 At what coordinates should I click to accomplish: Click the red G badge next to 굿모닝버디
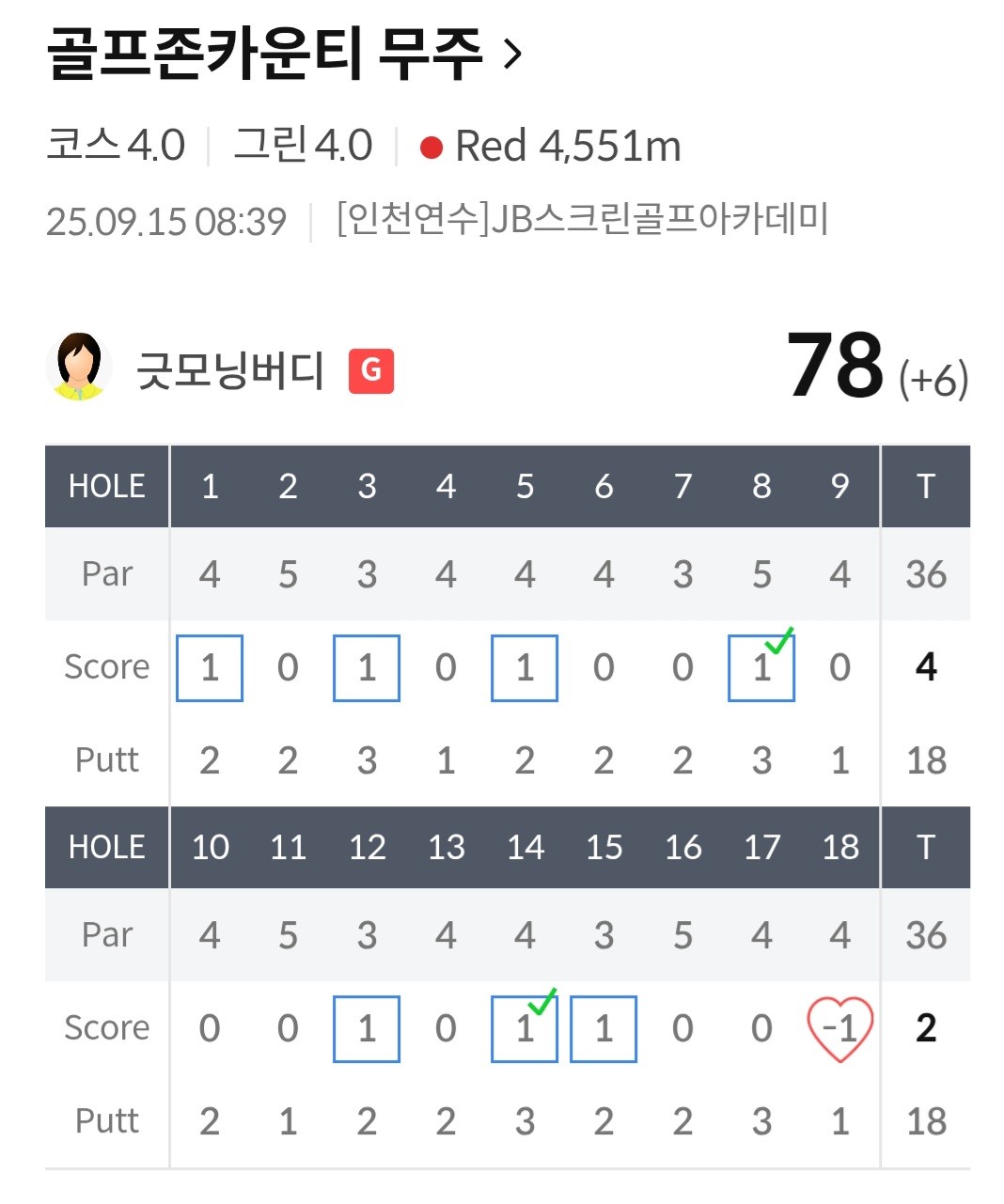click(370, 372)
